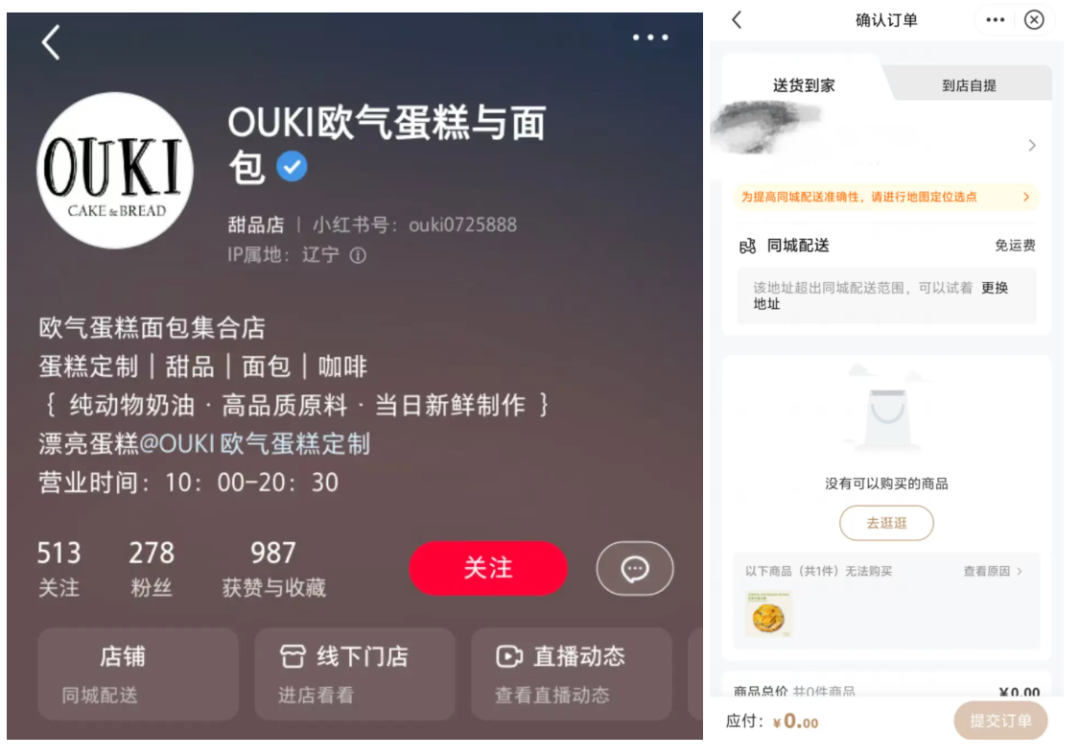Close the 确认订单 mini program
1080x756 pixels.
1035,20
